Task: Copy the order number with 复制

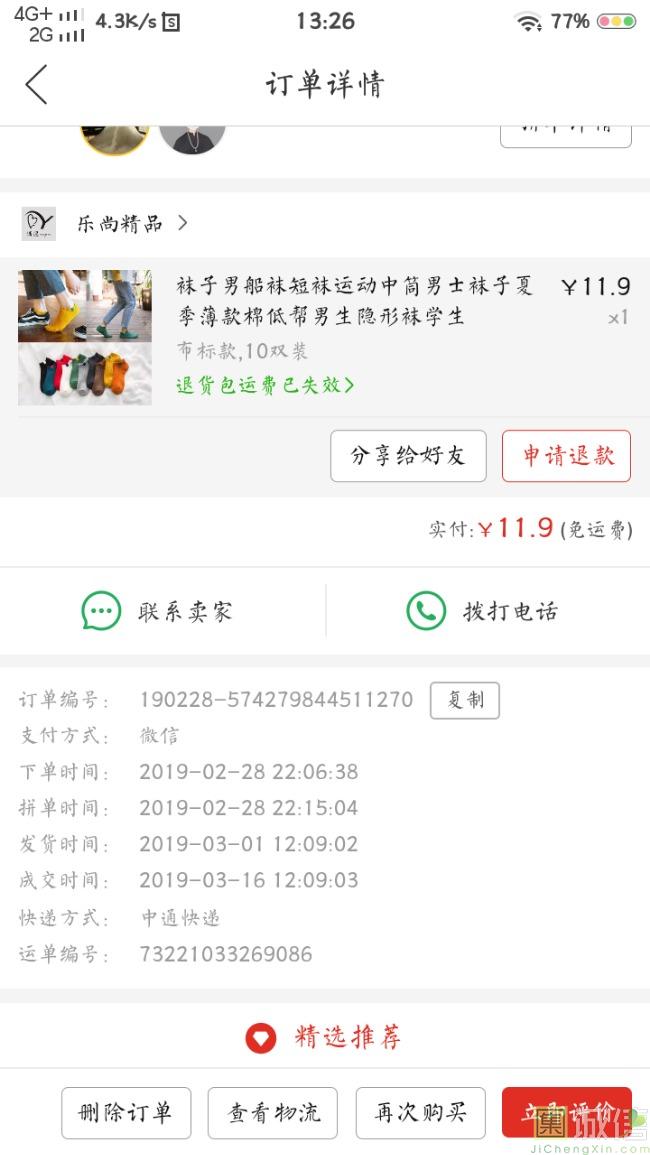Action: click(x=464, y=700)
